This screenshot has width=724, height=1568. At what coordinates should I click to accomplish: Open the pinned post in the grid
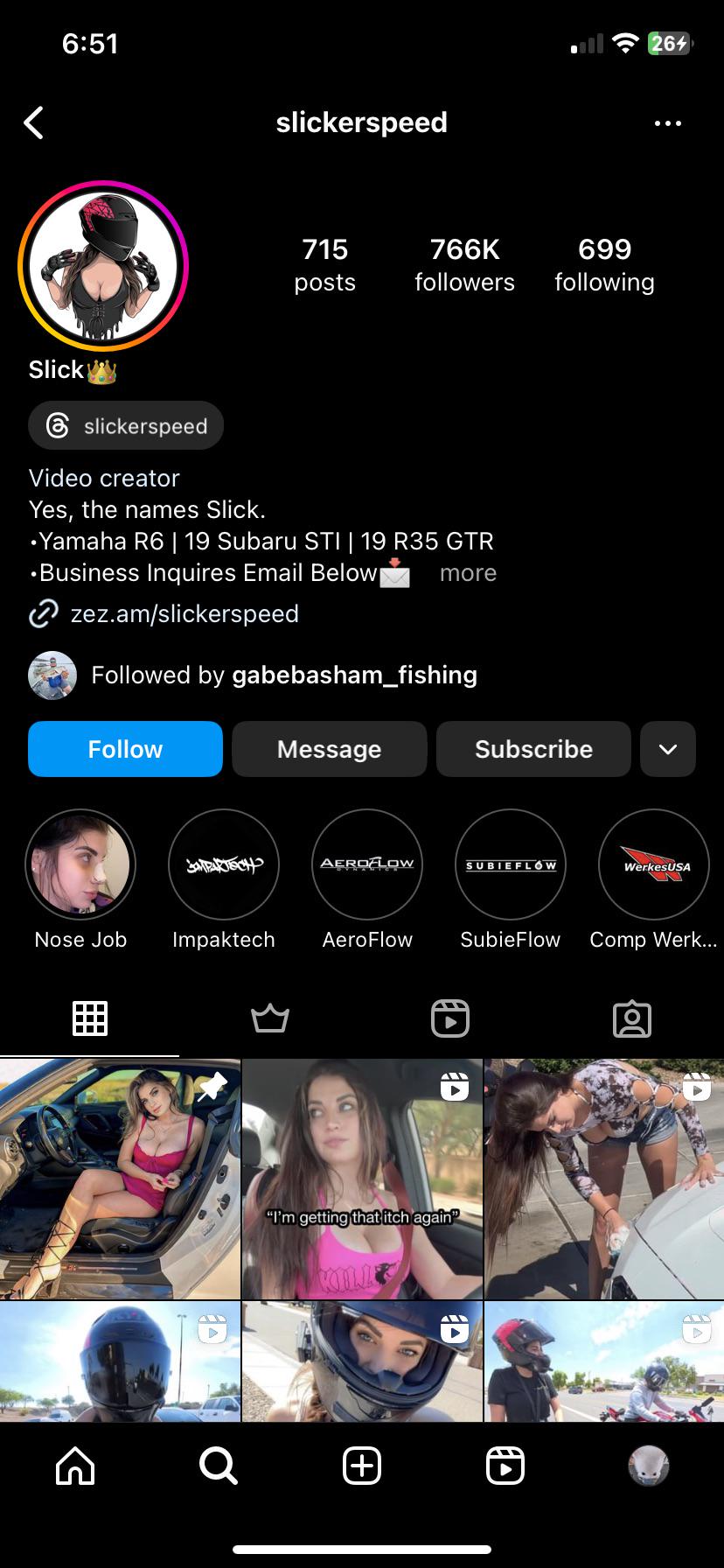pos(120,1179)
